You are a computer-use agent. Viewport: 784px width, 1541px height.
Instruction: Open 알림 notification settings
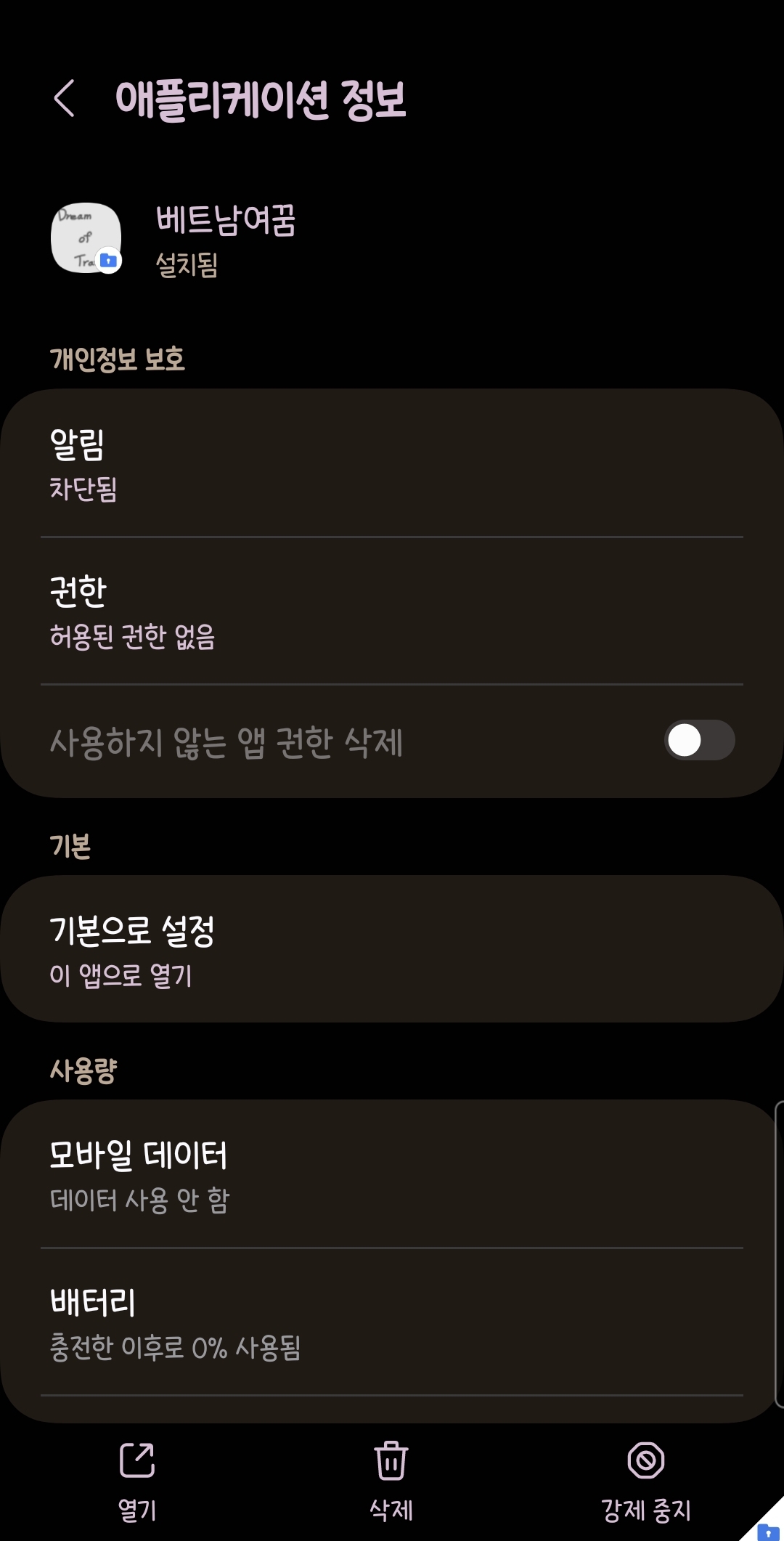point(392,465)
